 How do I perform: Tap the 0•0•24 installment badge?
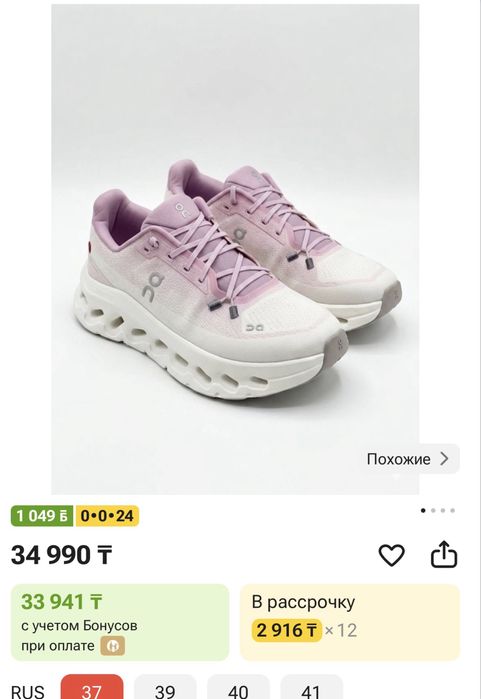[x=107, y=516]
